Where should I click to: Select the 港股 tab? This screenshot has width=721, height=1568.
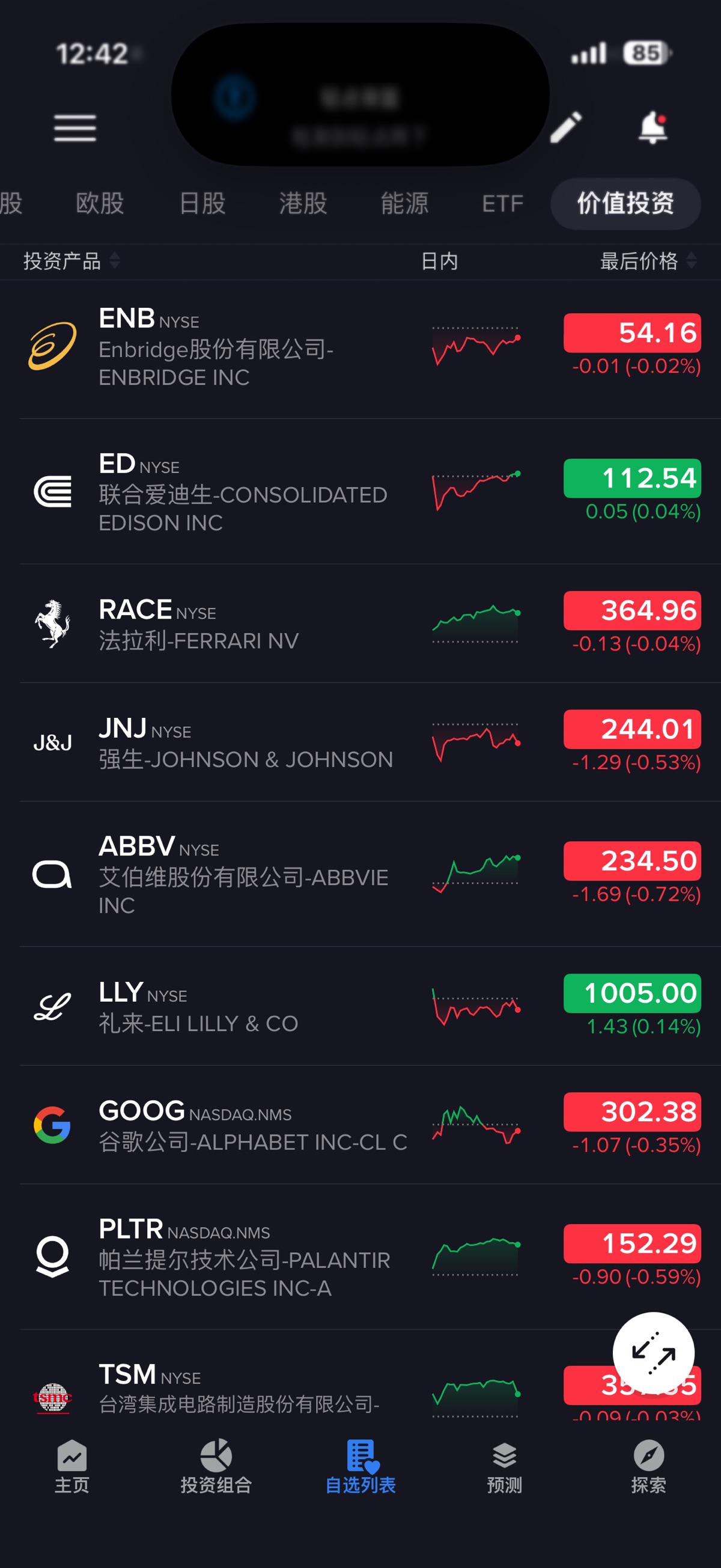pyautogui.click(x=303, y=203)
